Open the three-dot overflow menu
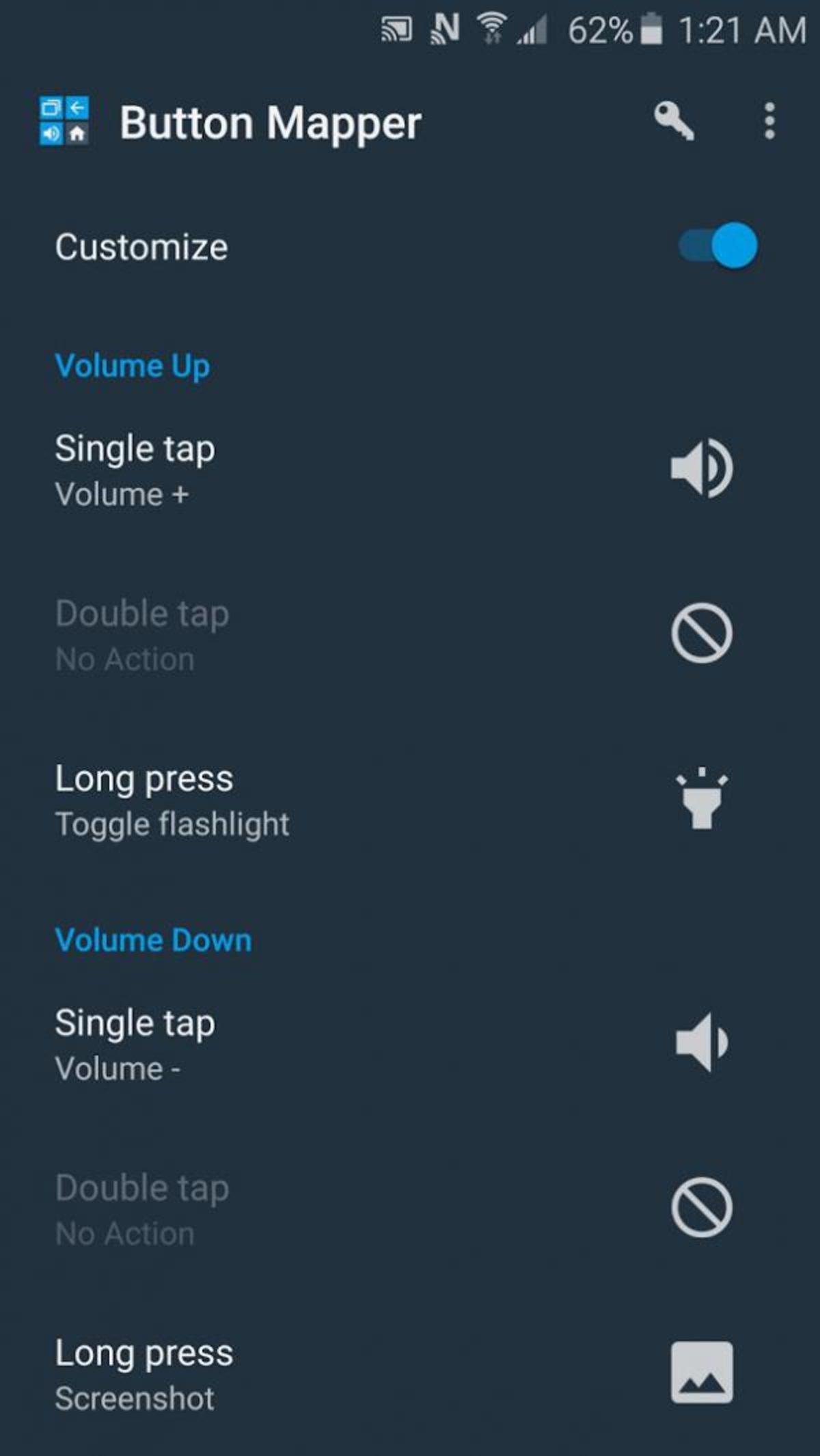Image resolution: width=820 pixels, height=1456 pixels. point(769,122)
